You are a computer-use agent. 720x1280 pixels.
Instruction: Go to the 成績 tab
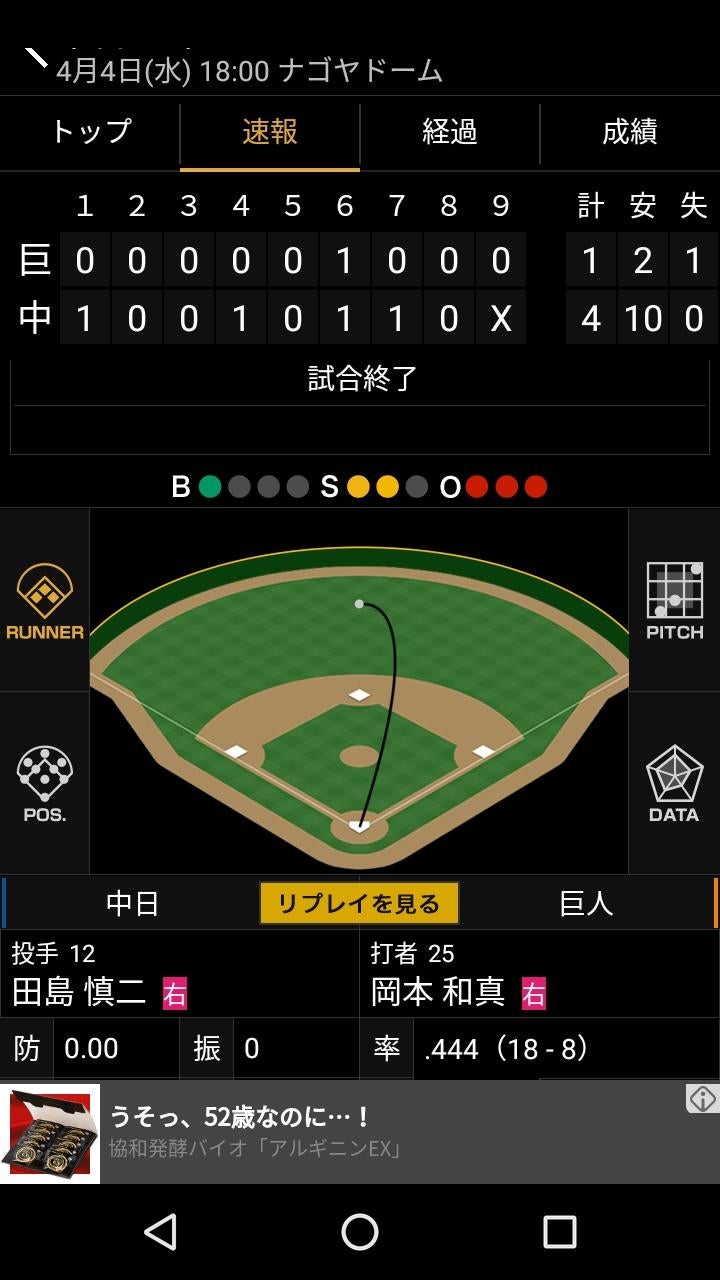point(629,132)
